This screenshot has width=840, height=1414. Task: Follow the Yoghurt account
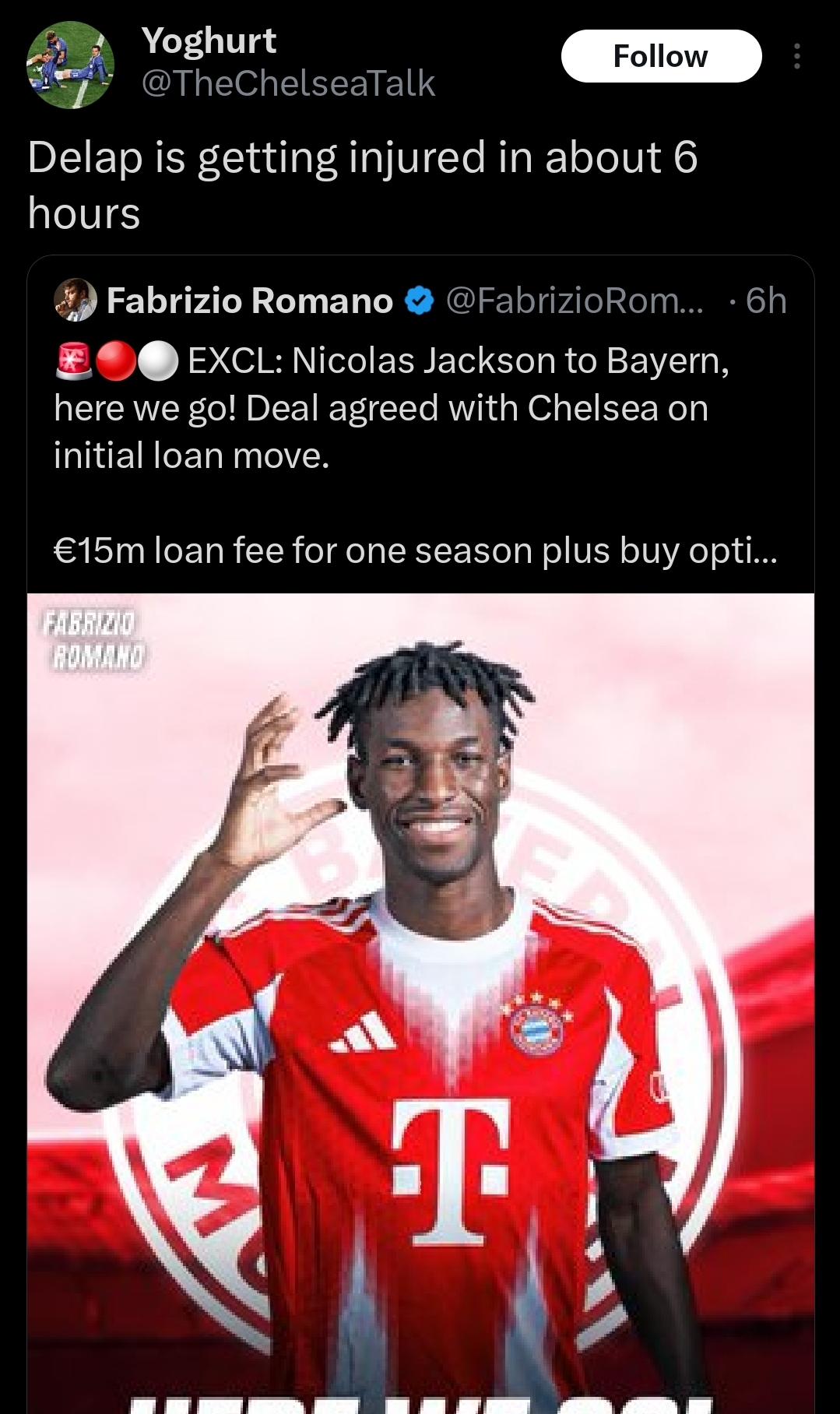[661, 56]
